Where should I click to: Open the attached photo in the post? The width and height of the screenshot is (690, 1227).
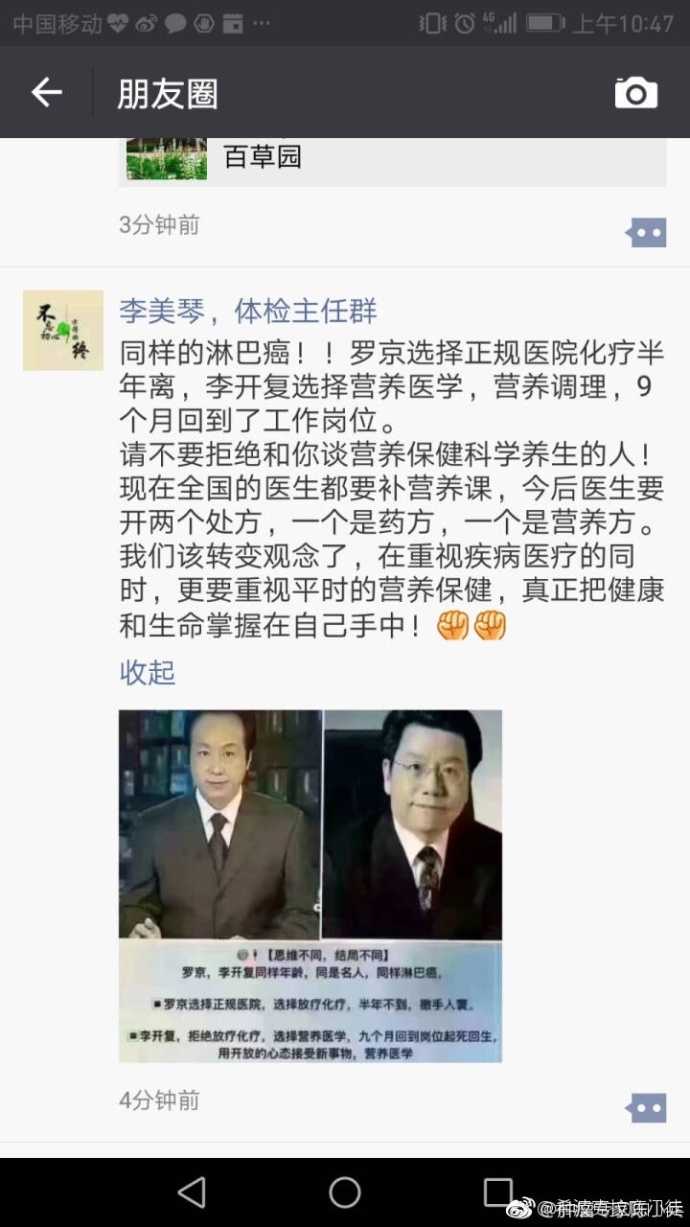[310, 885]
